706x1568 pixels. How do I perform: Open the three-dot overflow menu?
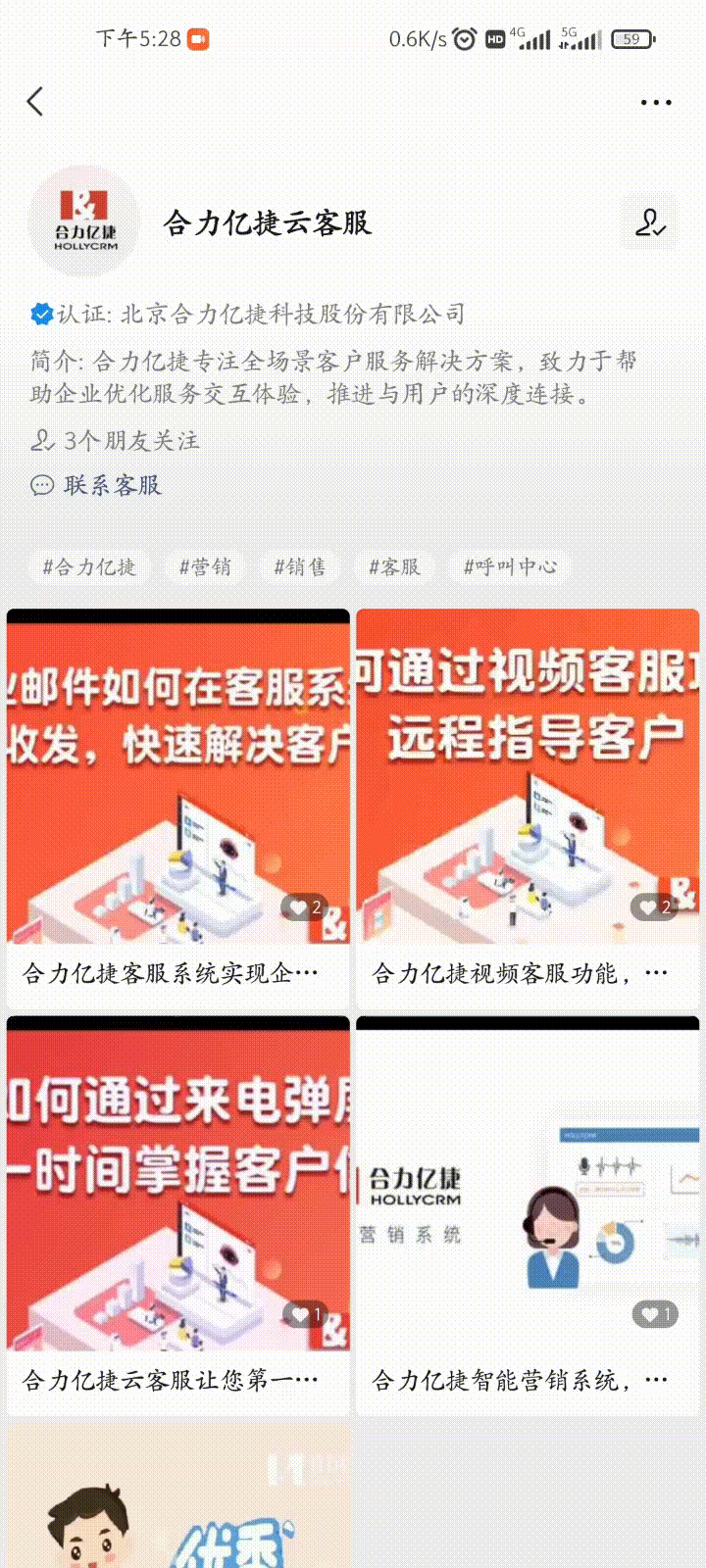(x=655, y=102)
